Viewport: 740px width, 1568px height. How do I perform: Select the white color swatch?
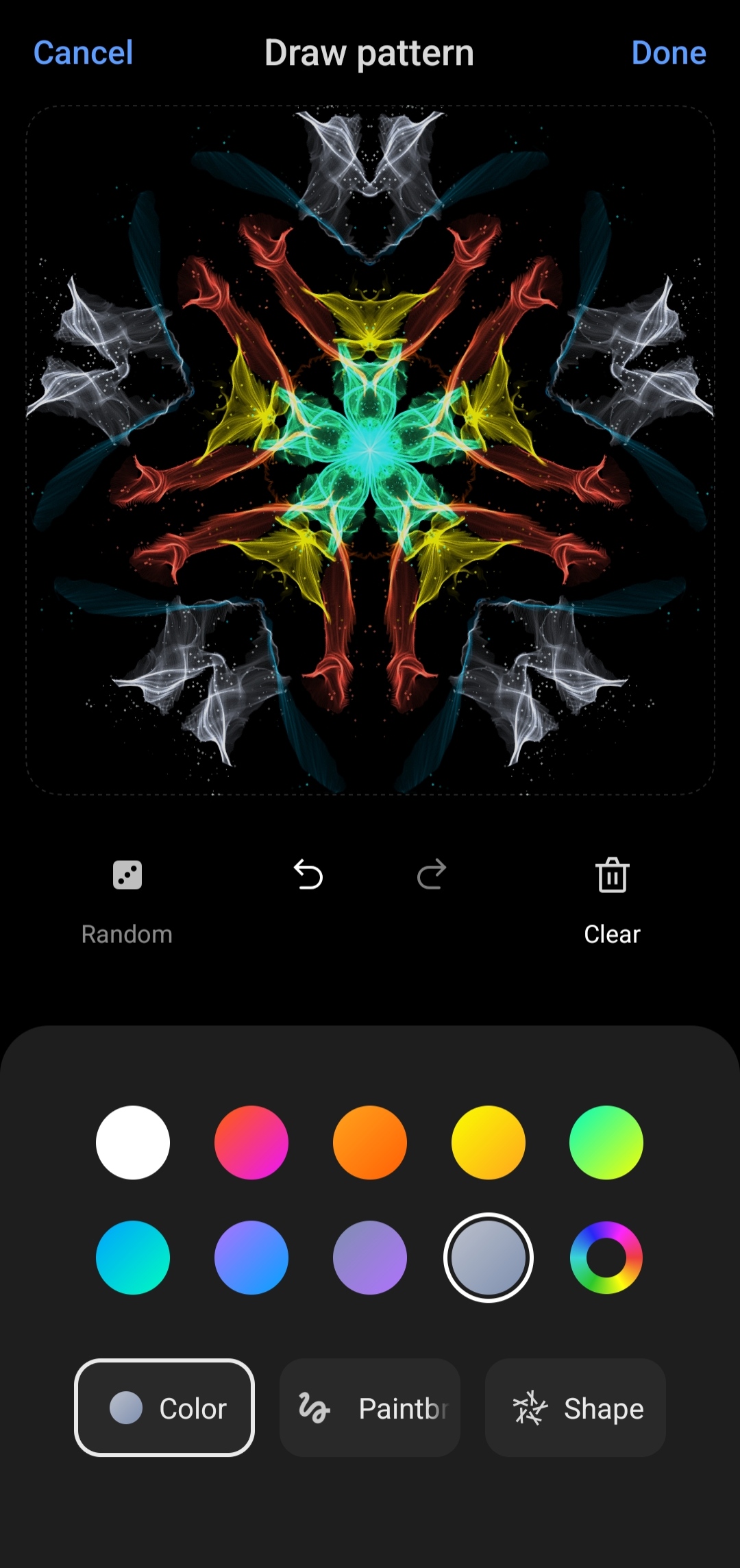pyautogui.click(x=133, y=1142)
